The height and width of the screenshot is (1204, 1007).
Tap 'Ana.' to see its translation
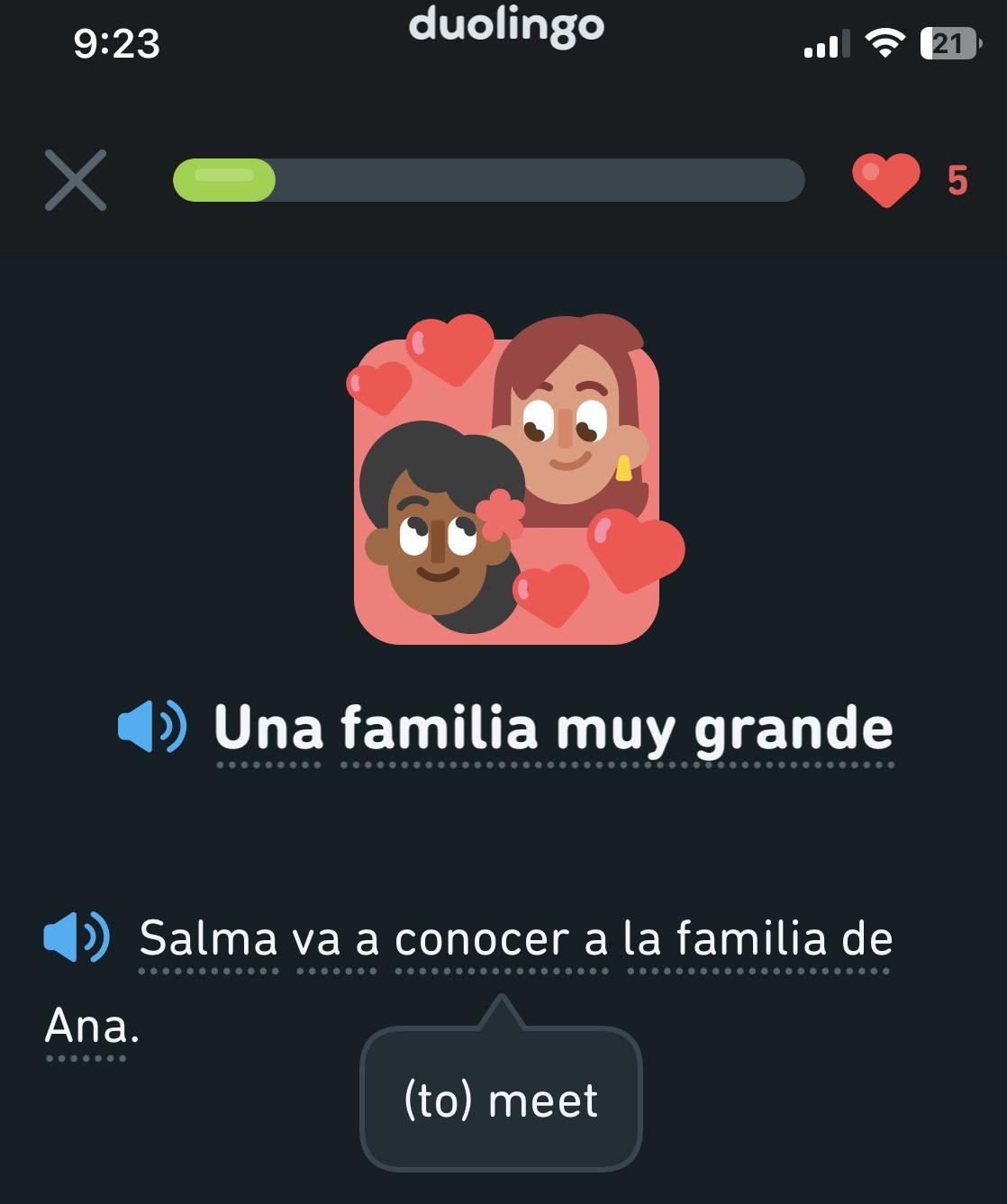pos(90,1026)
